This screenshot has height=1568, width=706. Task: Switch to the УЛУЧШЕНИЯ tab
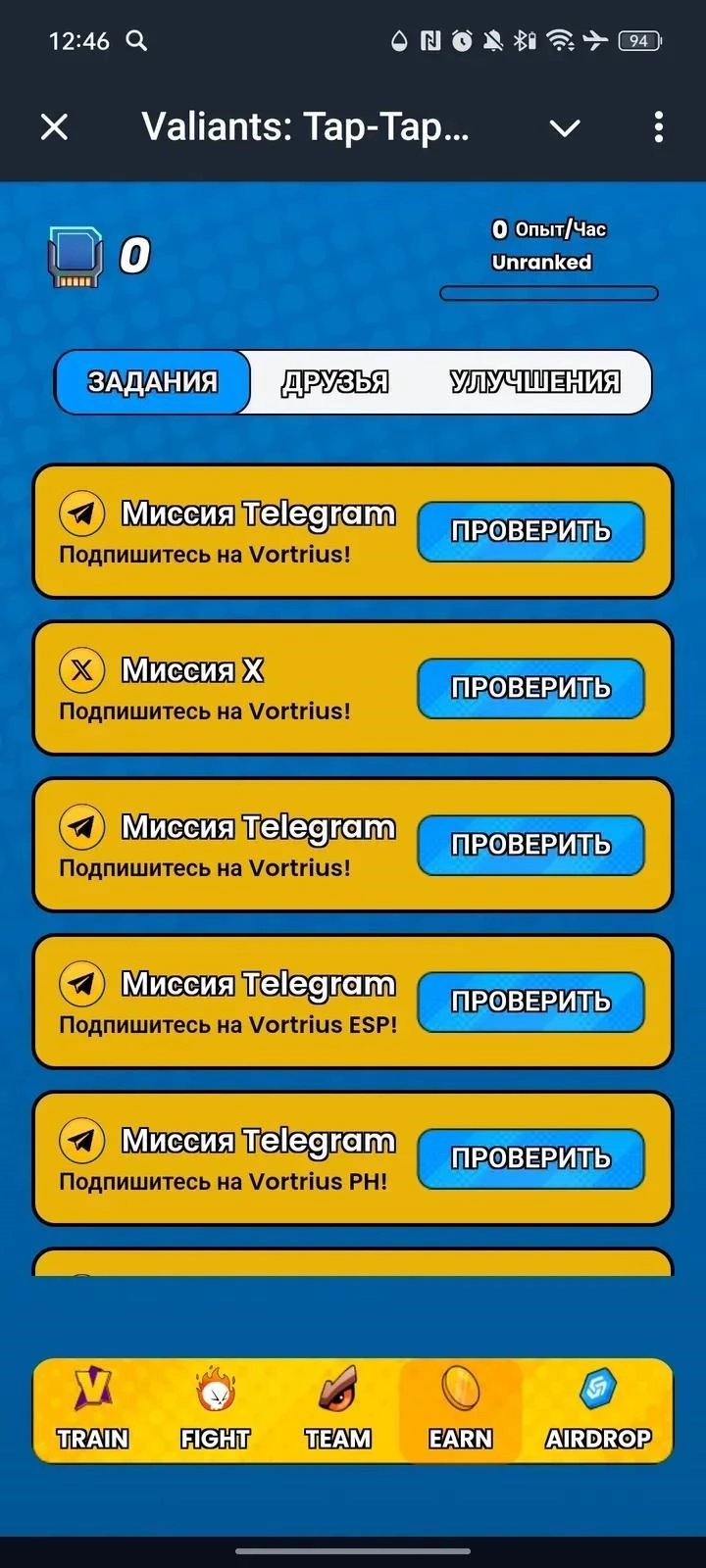pos(534,381)
